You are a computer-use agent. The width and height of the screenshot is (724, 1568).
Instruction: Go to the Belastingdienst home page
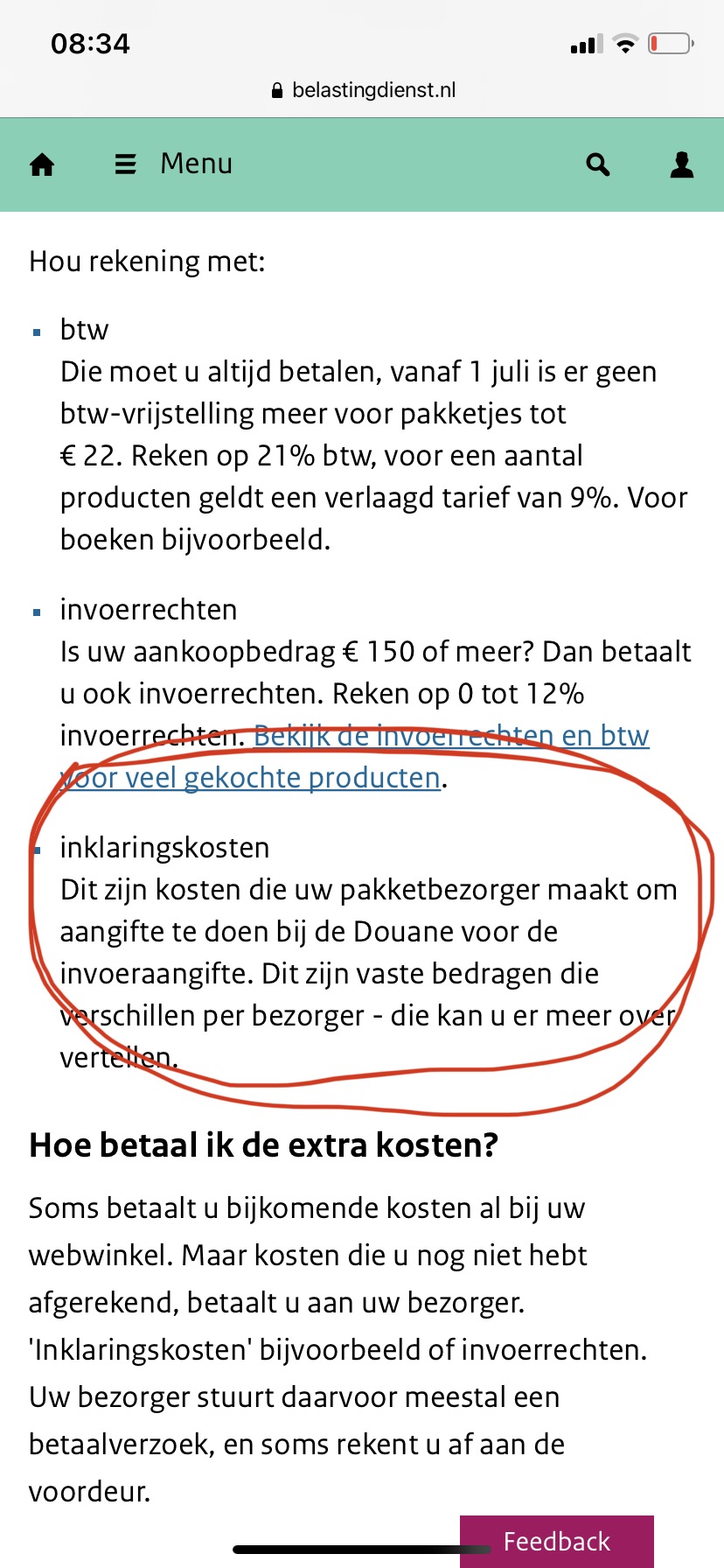(42, 164)
